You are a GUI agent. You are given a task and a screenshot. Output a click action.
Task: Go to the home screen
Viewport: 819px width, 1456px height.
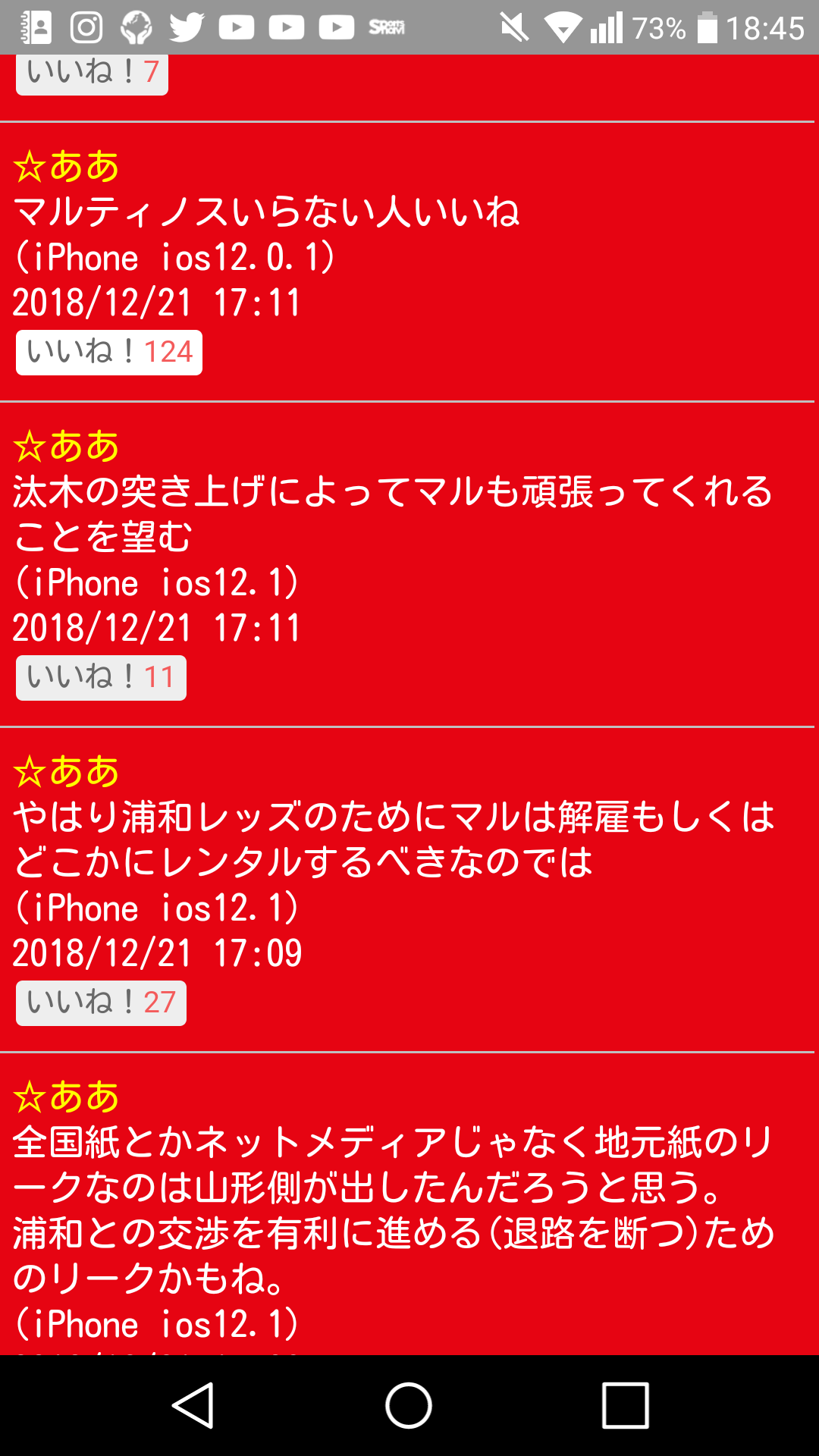409,1405
